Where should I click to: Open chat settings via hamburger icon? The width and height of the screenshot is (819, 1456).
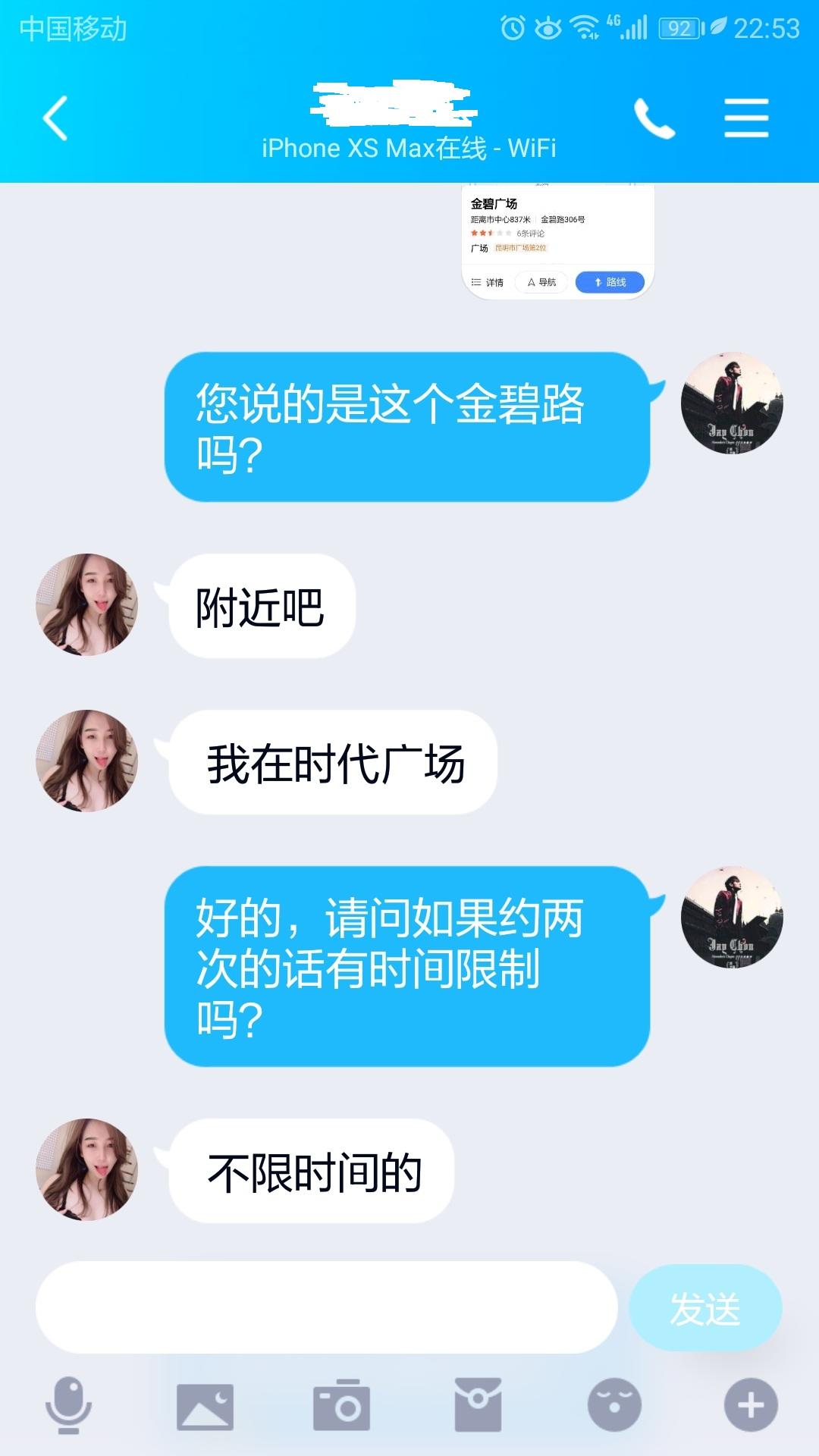coord(746,118)
